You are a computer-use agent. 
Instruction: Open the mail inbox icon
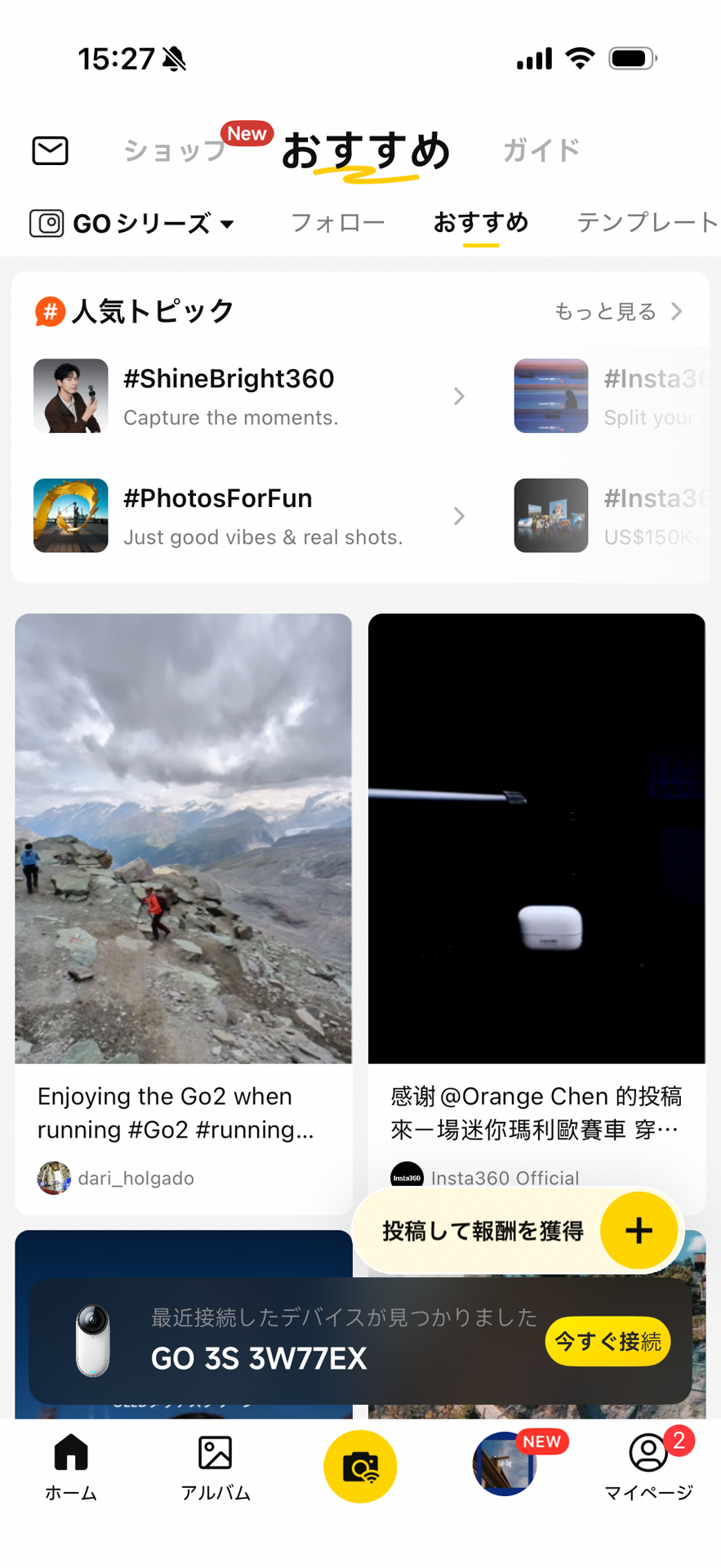(50, 150)
